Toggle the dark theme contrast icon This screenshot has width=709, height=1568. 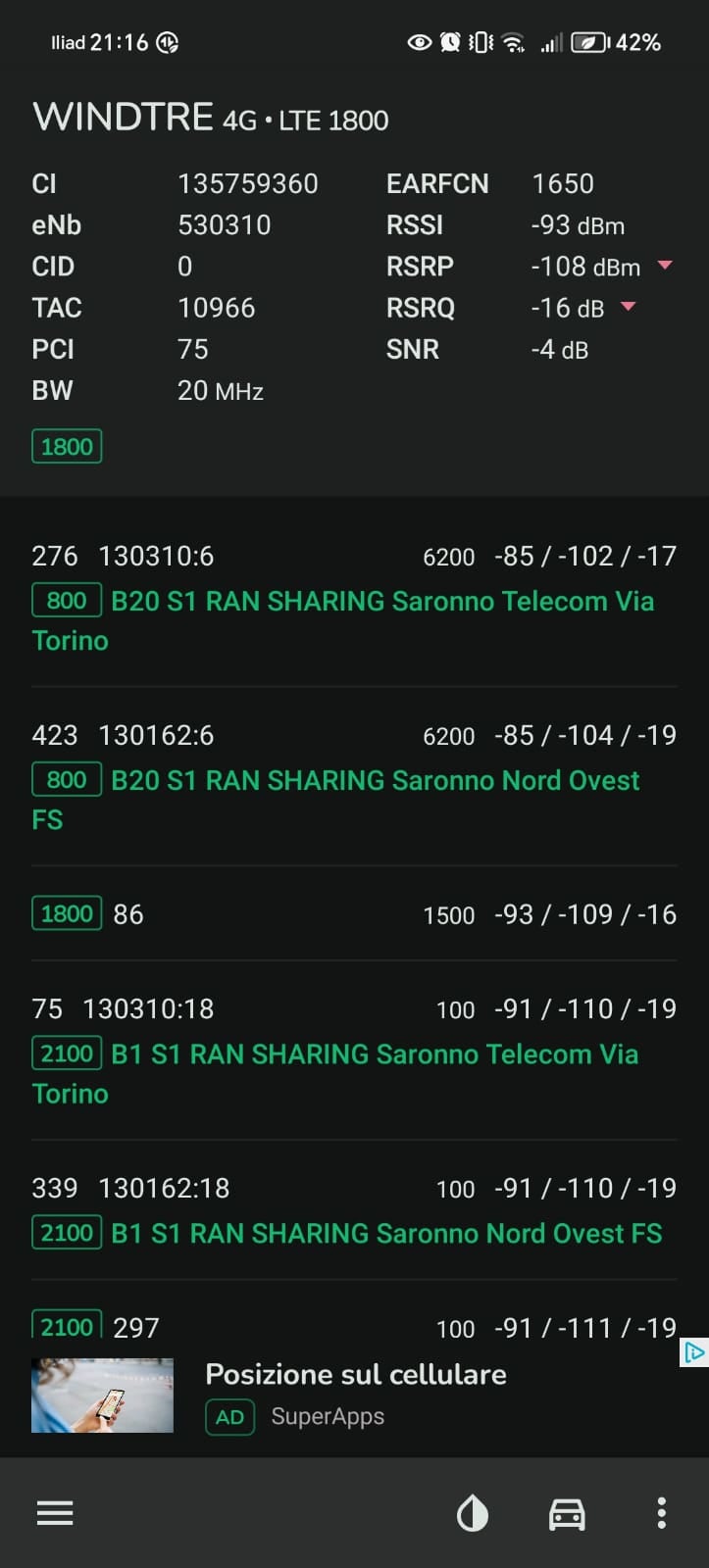(473, 1514)
